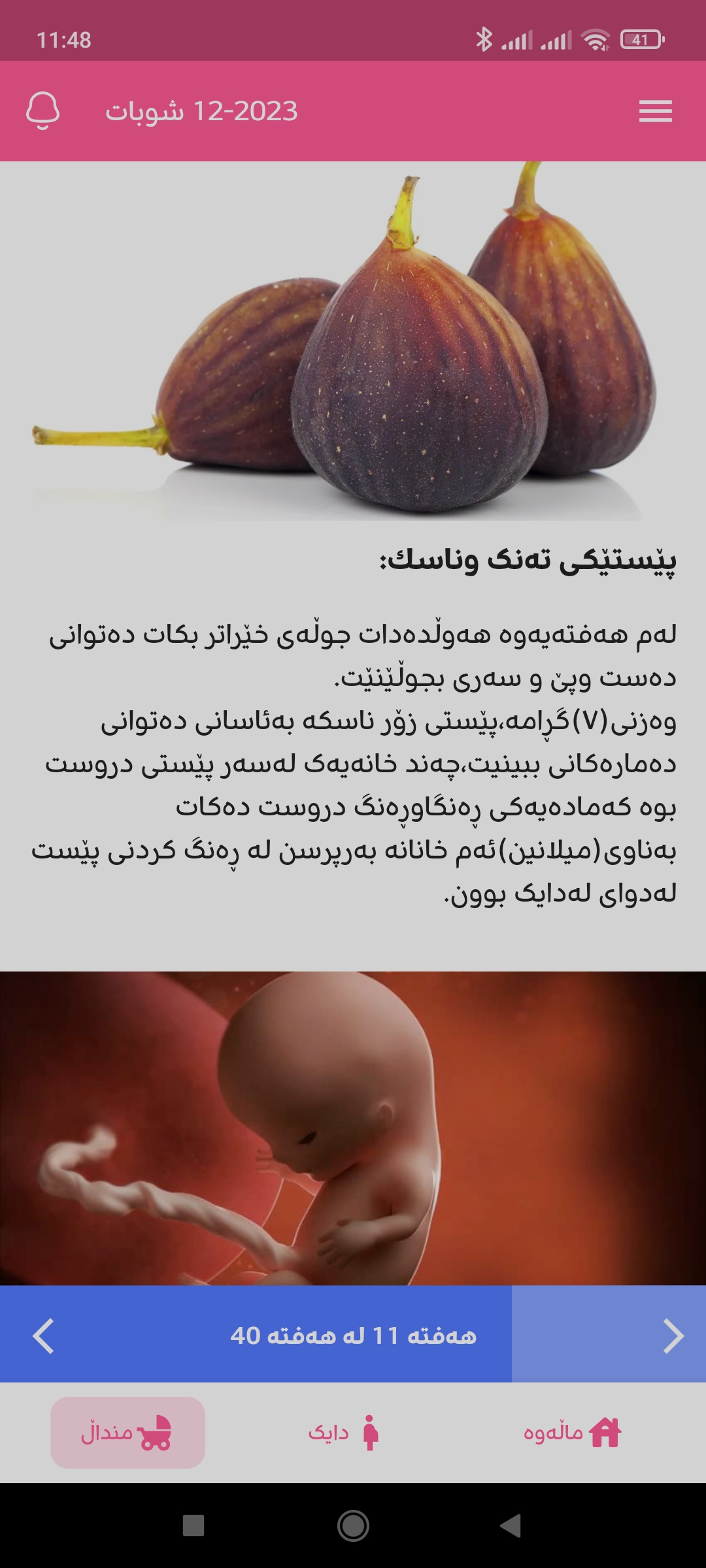
Task: Tap the system back button
Action: coord(511,1526)
